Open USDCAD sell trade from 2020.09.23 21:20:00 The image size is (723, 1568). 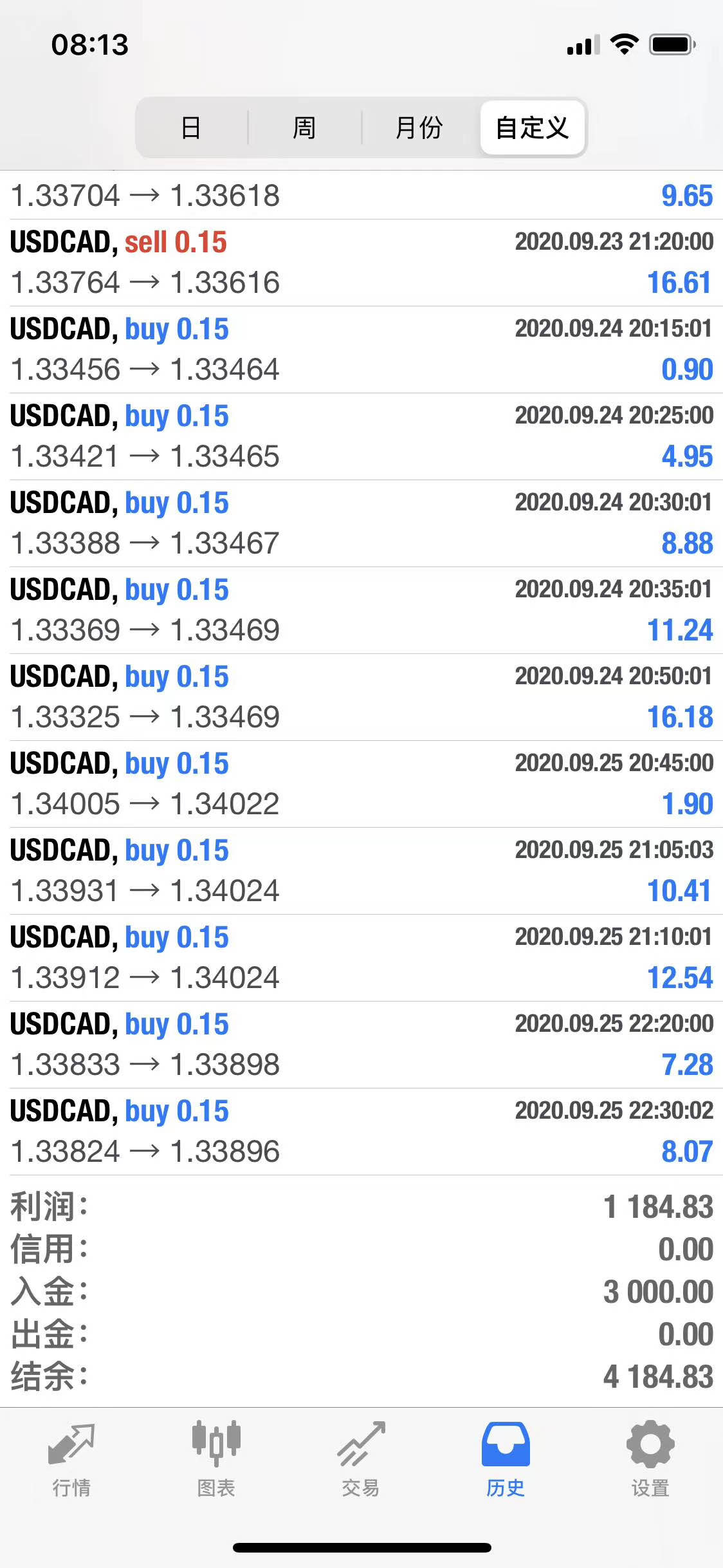click(x=361, y=263)
